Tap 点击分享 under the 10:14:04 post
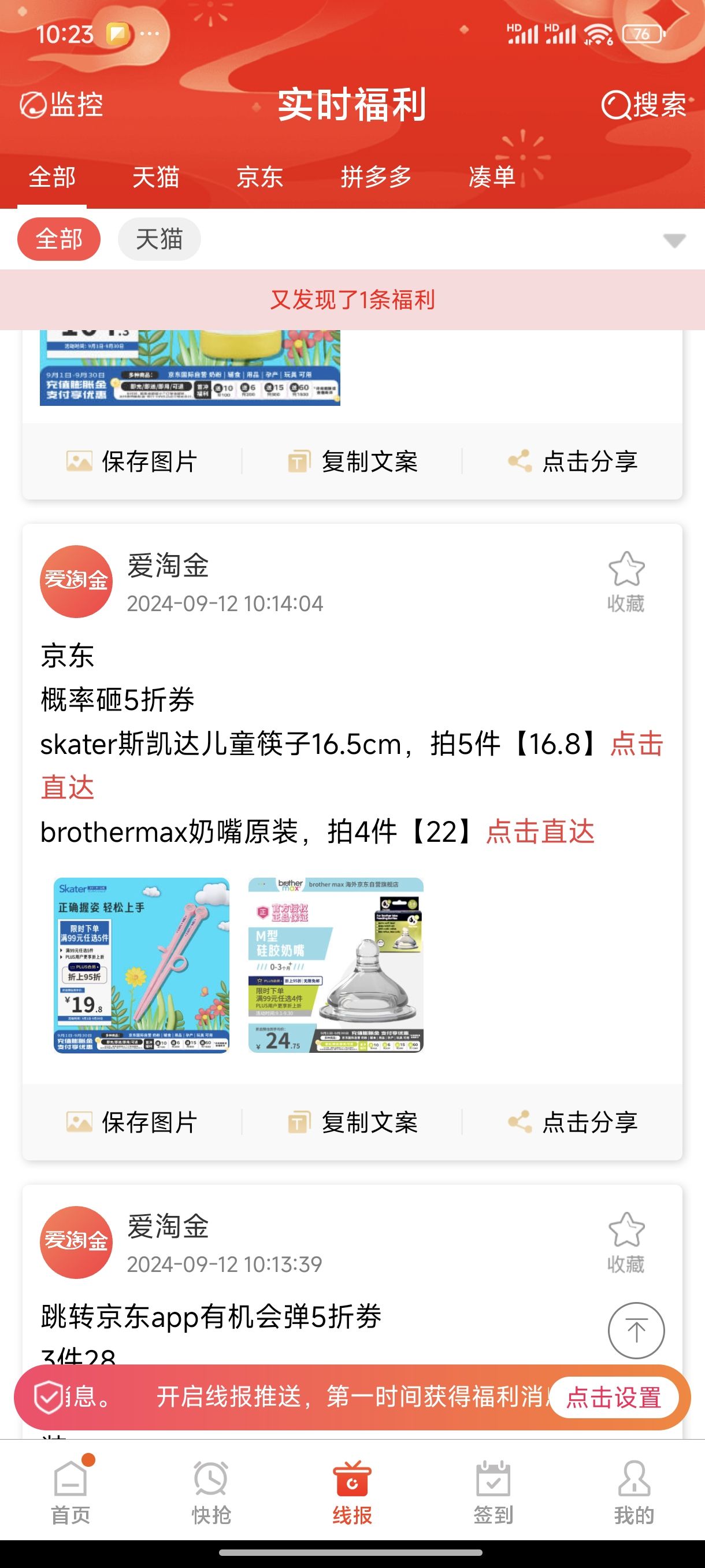The width and height of the screenshot is (705, 1568). pyautogui.click(x=573, y=1122)
